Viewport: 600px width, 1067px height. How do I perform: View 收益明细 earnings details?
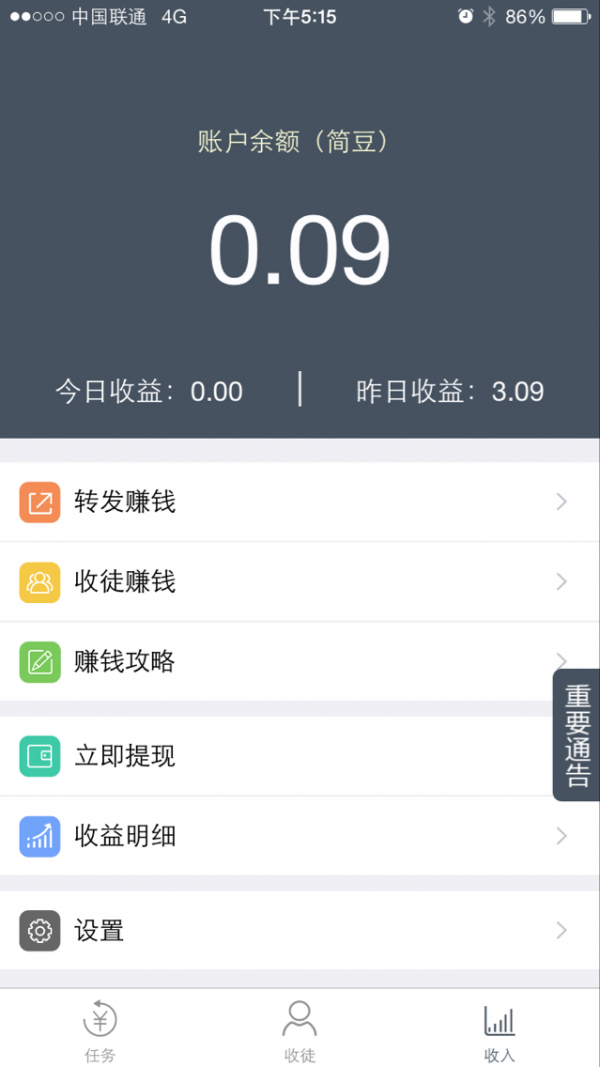300,836
